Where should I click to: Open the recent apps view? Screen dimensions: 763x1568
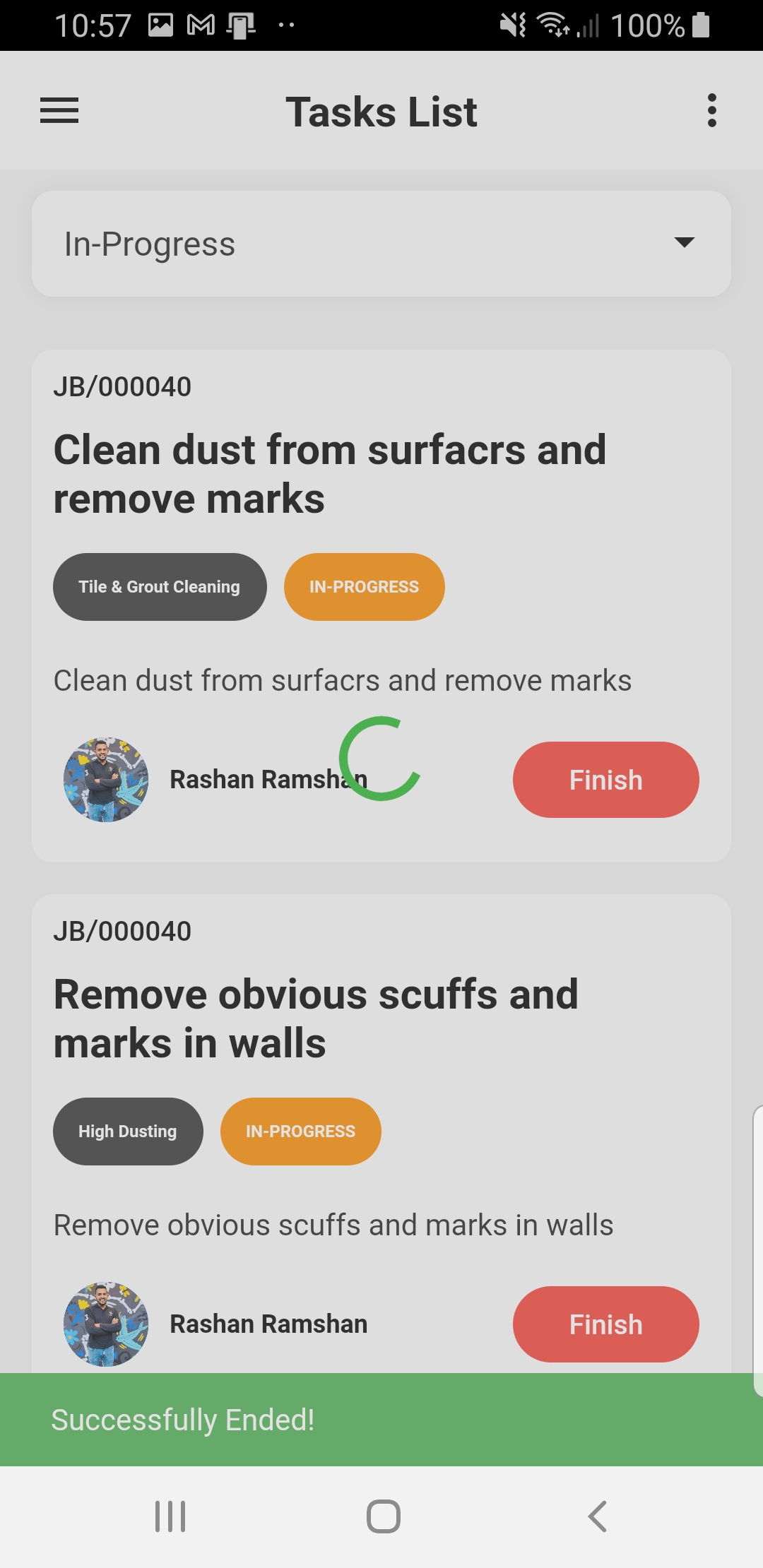point(170,1516)
